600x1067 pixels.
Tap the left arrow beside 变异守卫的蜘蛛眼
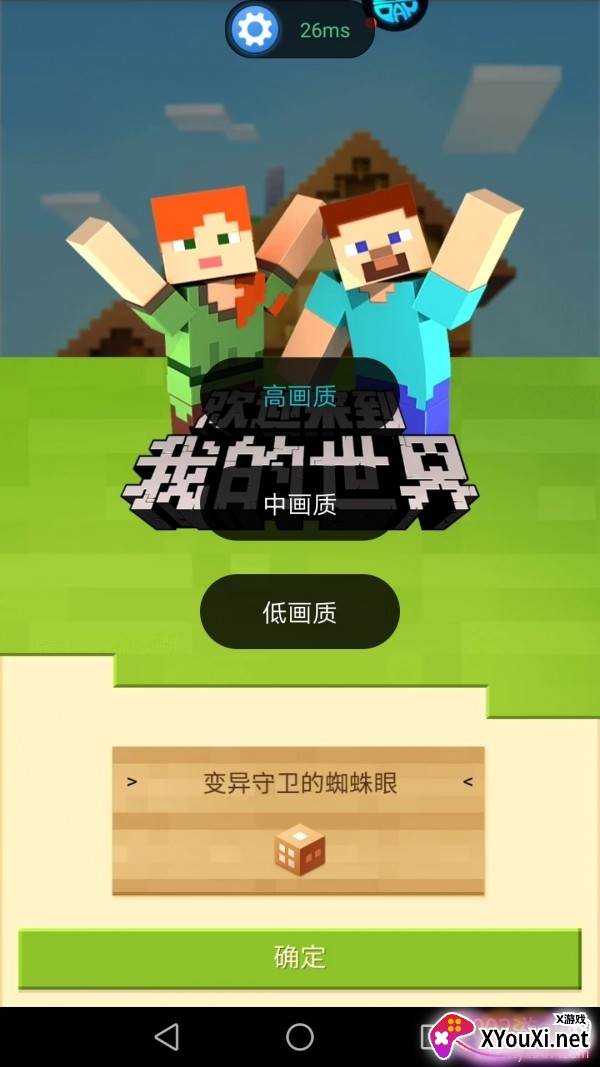pyautogui.click(x=132, y=782)
